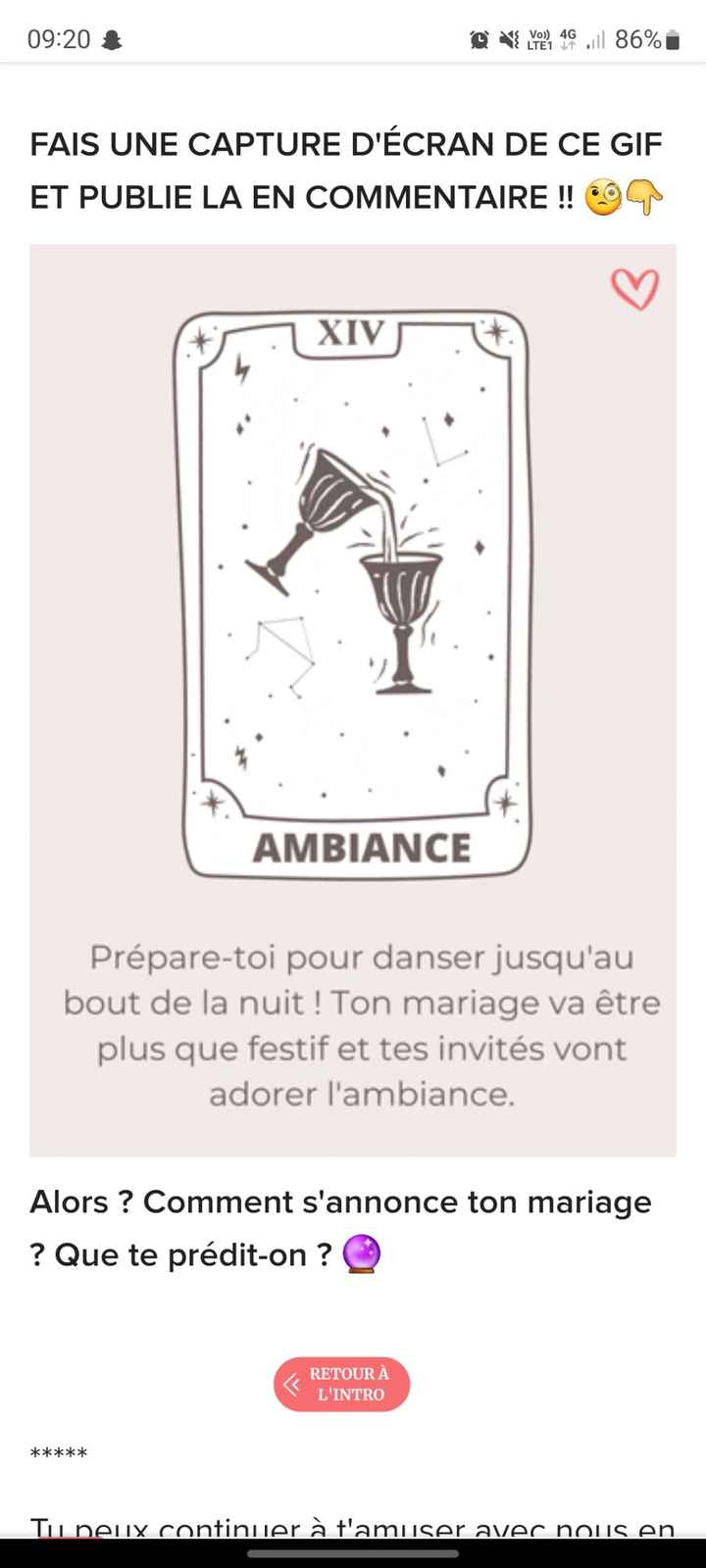Tap the battery percentage showing 86%

coord(639,40)
